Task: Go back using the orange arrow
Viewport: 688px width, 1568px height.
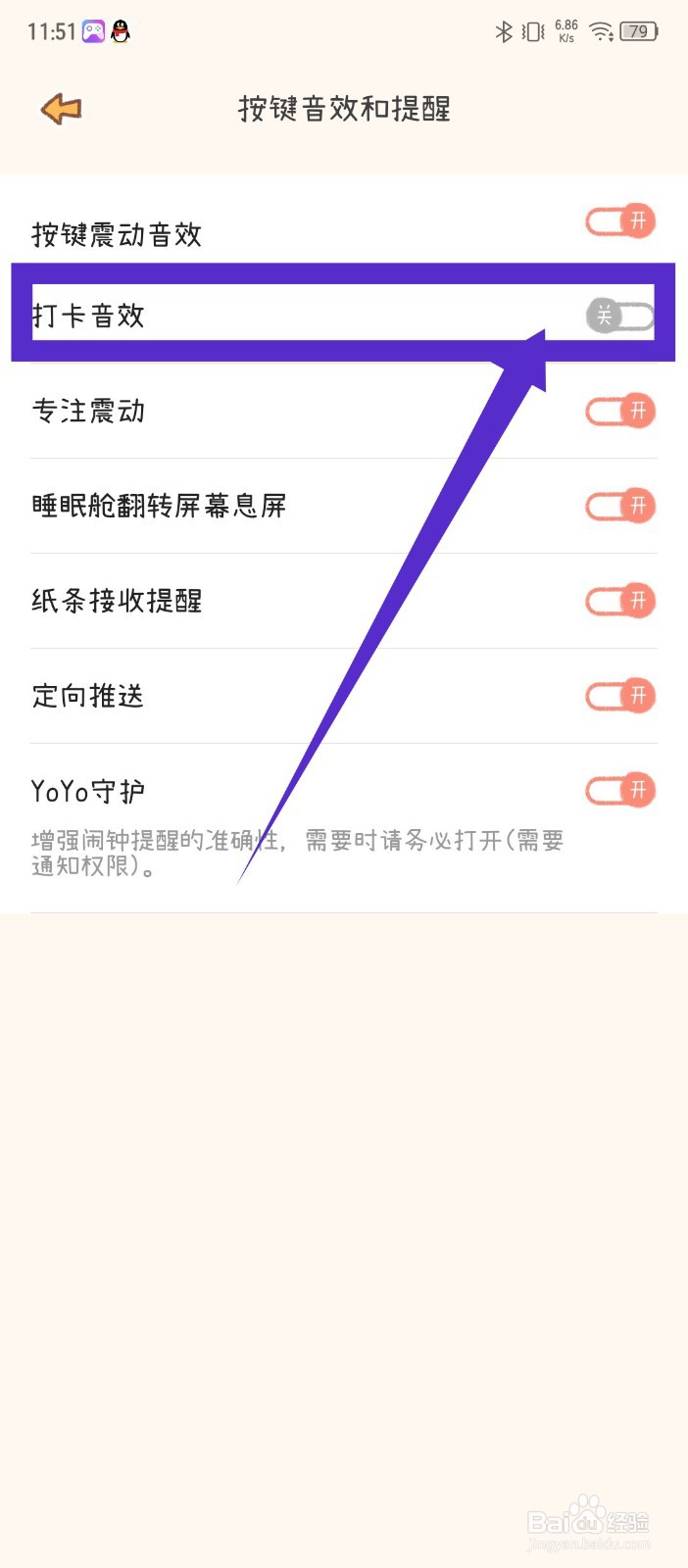Action: tap(61, 109)
